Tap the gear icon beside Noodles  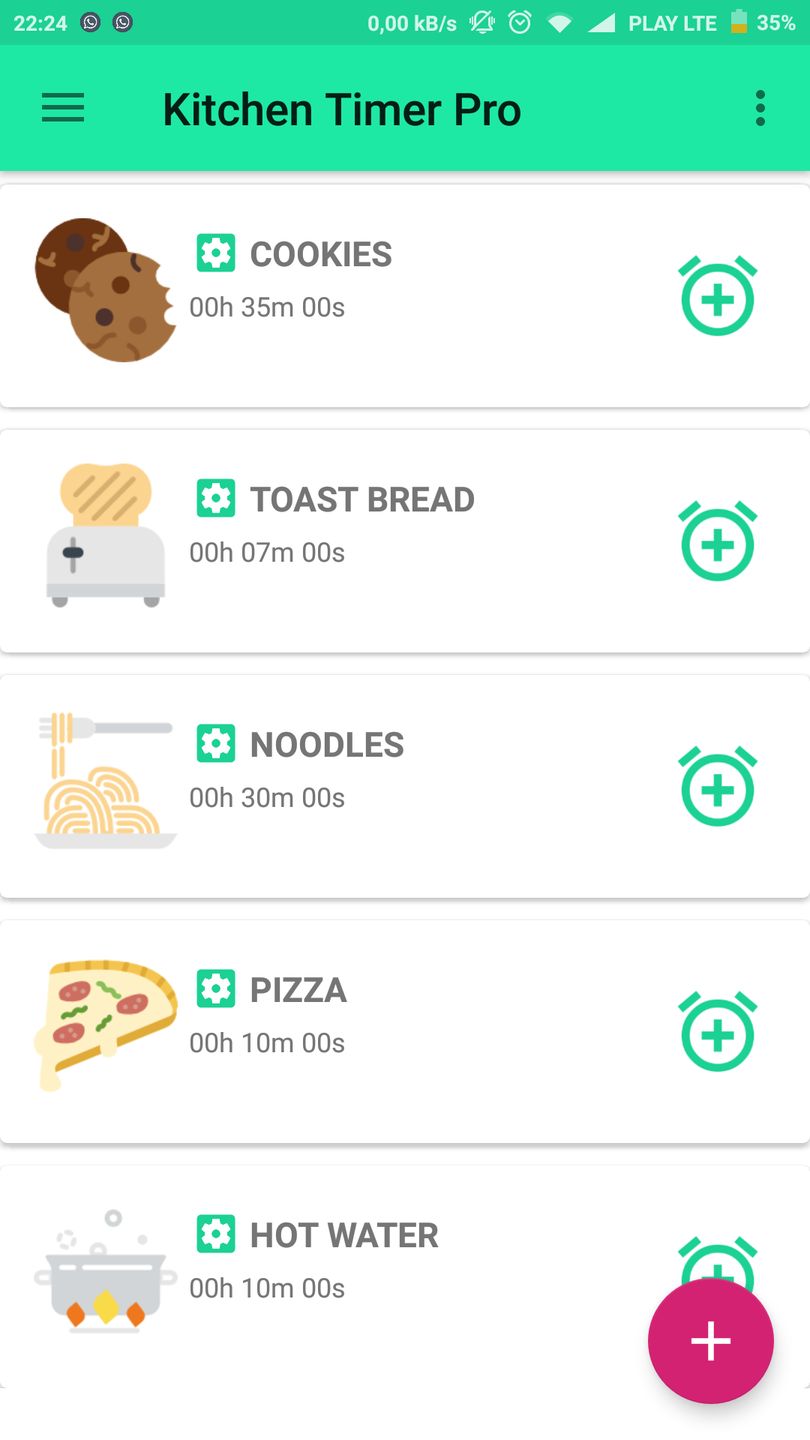point(216,743)
